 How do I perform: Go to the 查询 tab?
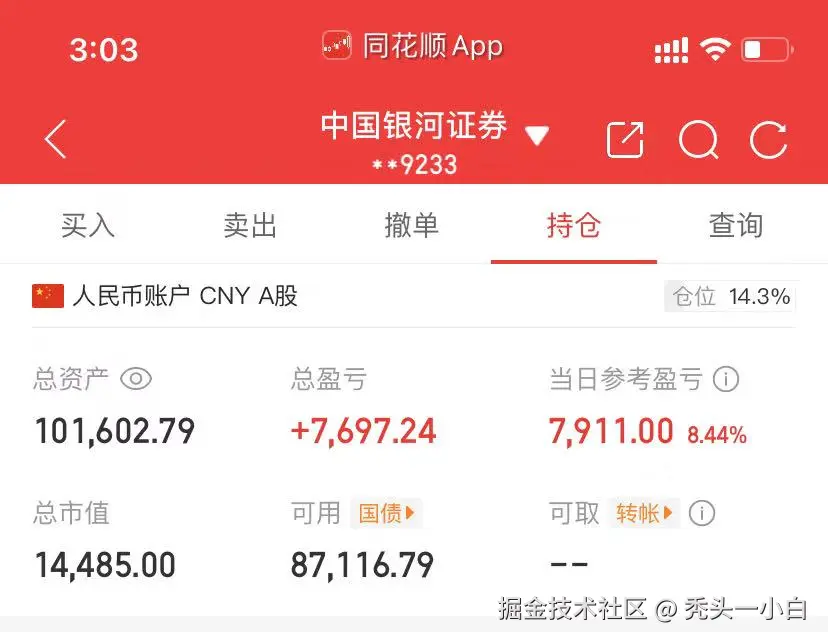pos(735,226)
